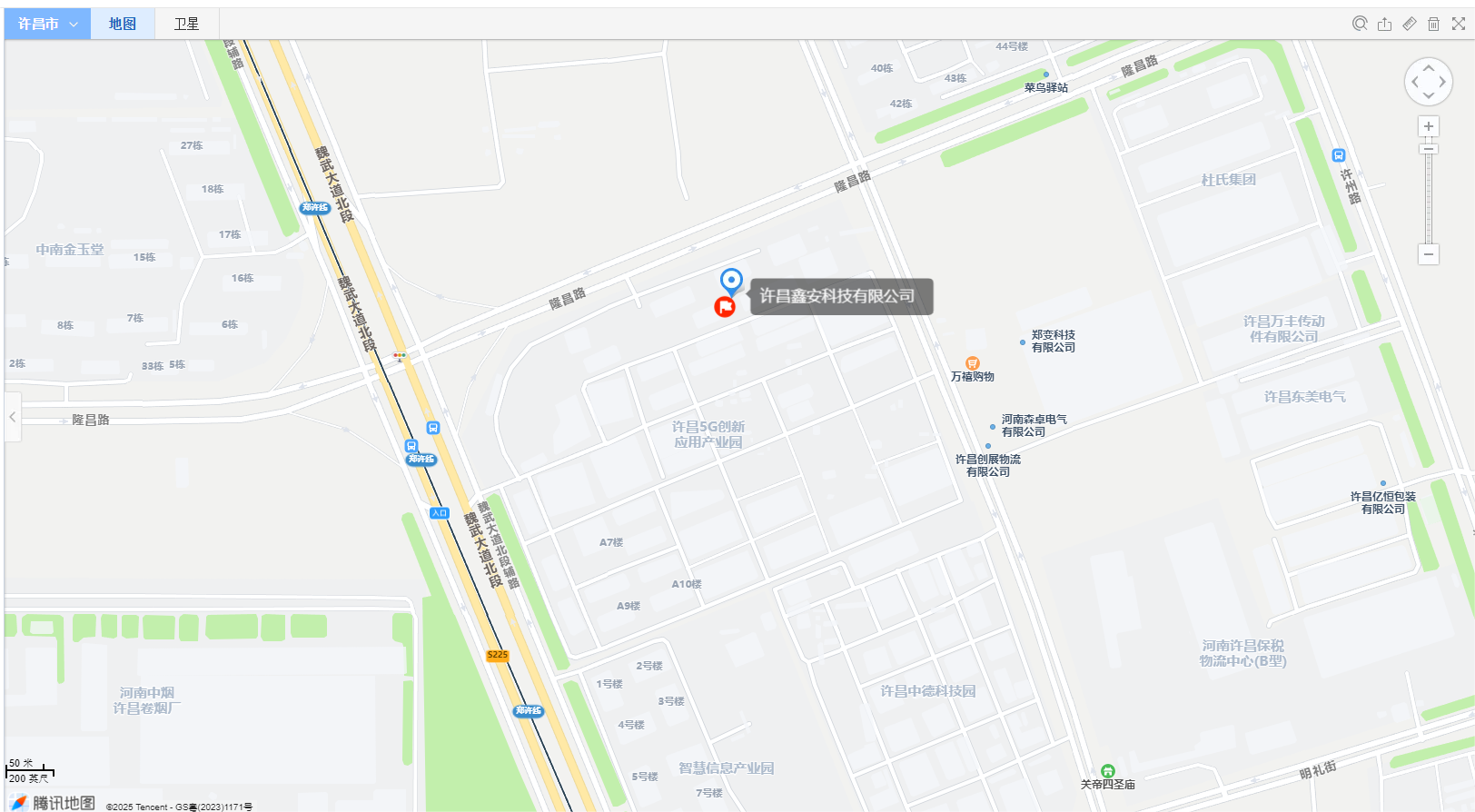Select the 万禧购物 shop marker
1475x812 pixels.
coord(973,363)
